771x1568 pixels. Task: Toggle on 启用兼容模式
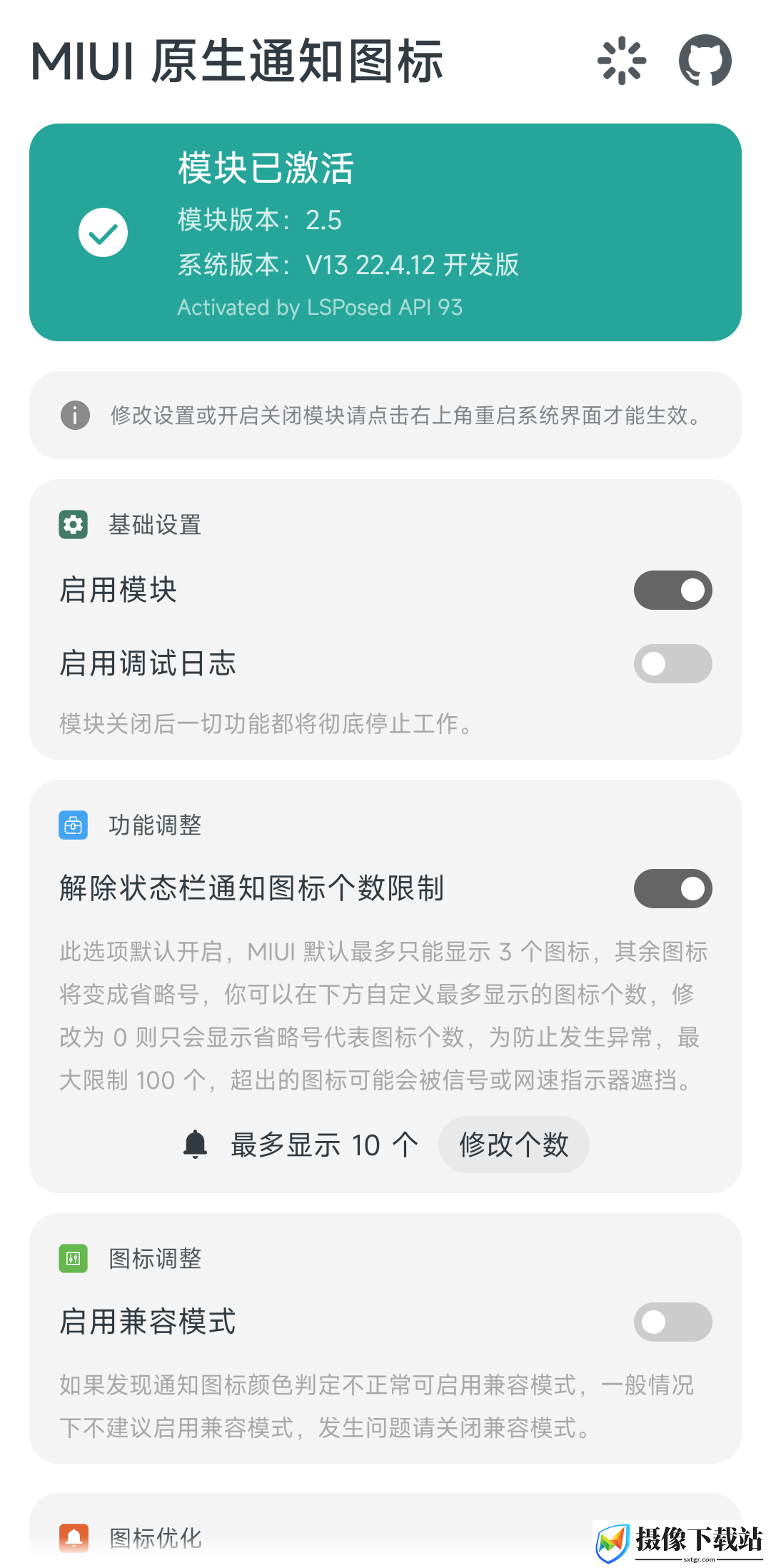tap(672, 1322)
